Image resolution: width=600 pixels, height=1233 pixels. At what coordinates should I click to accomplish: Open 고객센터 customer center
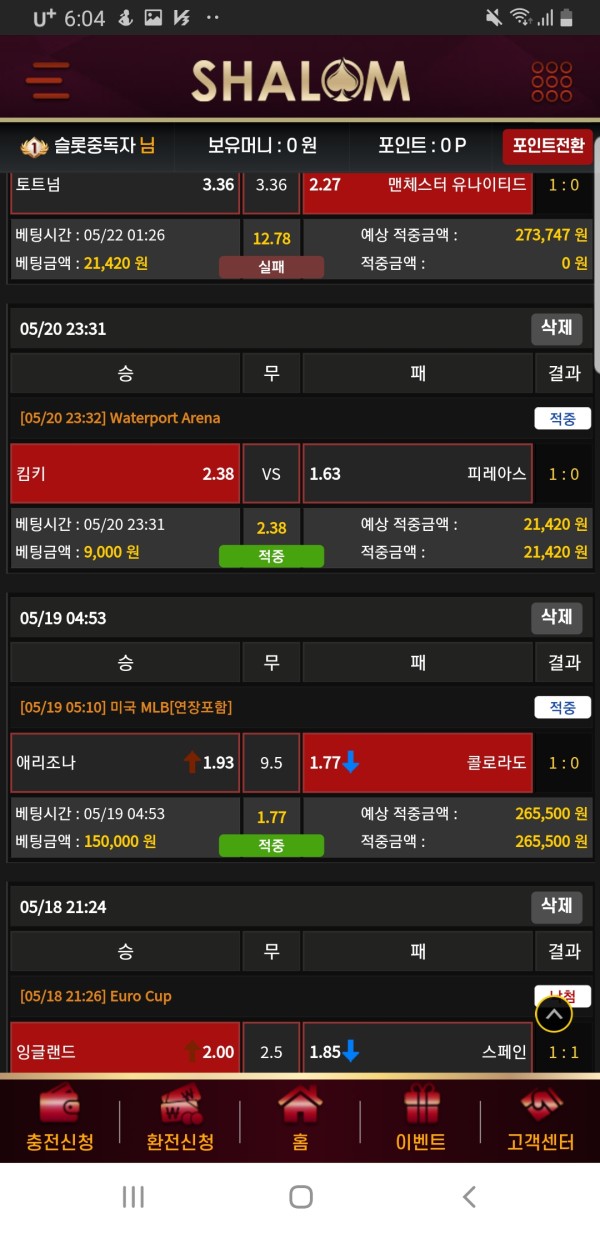pyautogui.click(x=541, y=1118)
